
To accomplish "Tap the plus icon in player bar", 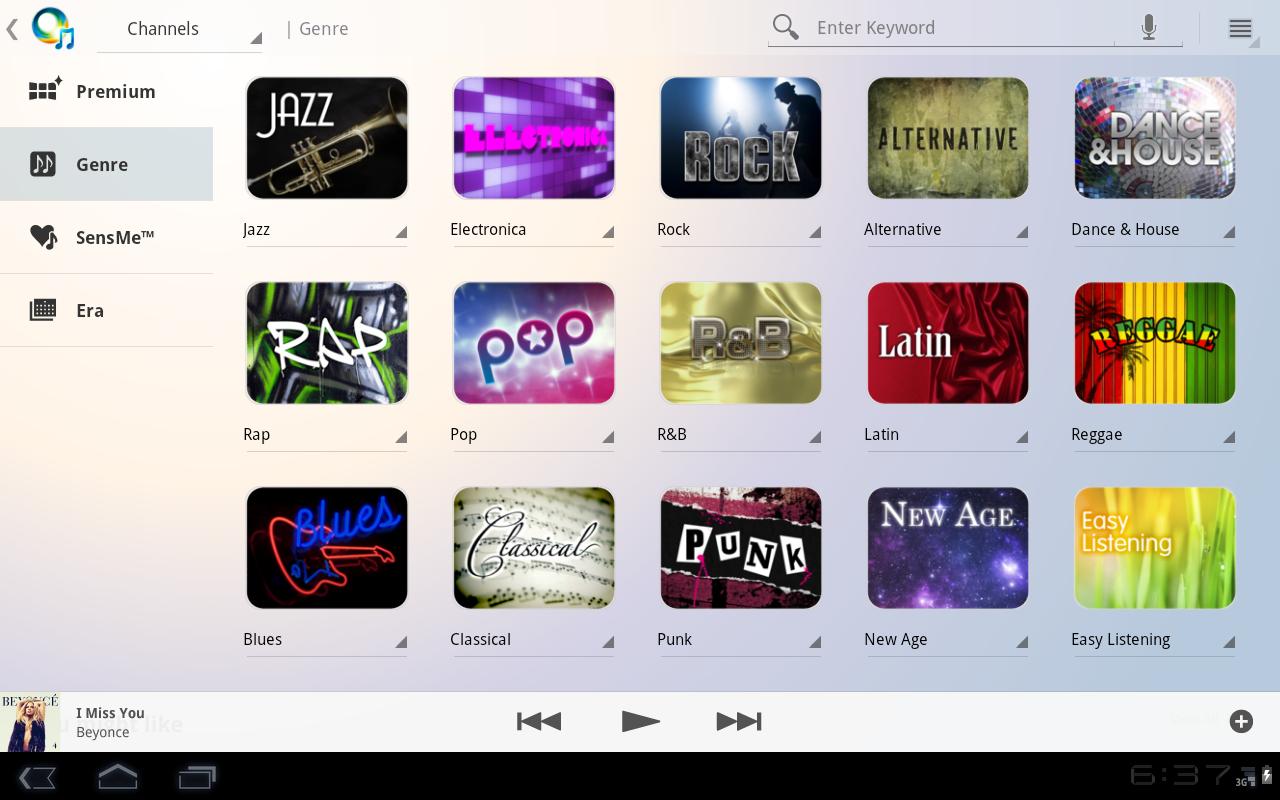I will (1241, 721).
